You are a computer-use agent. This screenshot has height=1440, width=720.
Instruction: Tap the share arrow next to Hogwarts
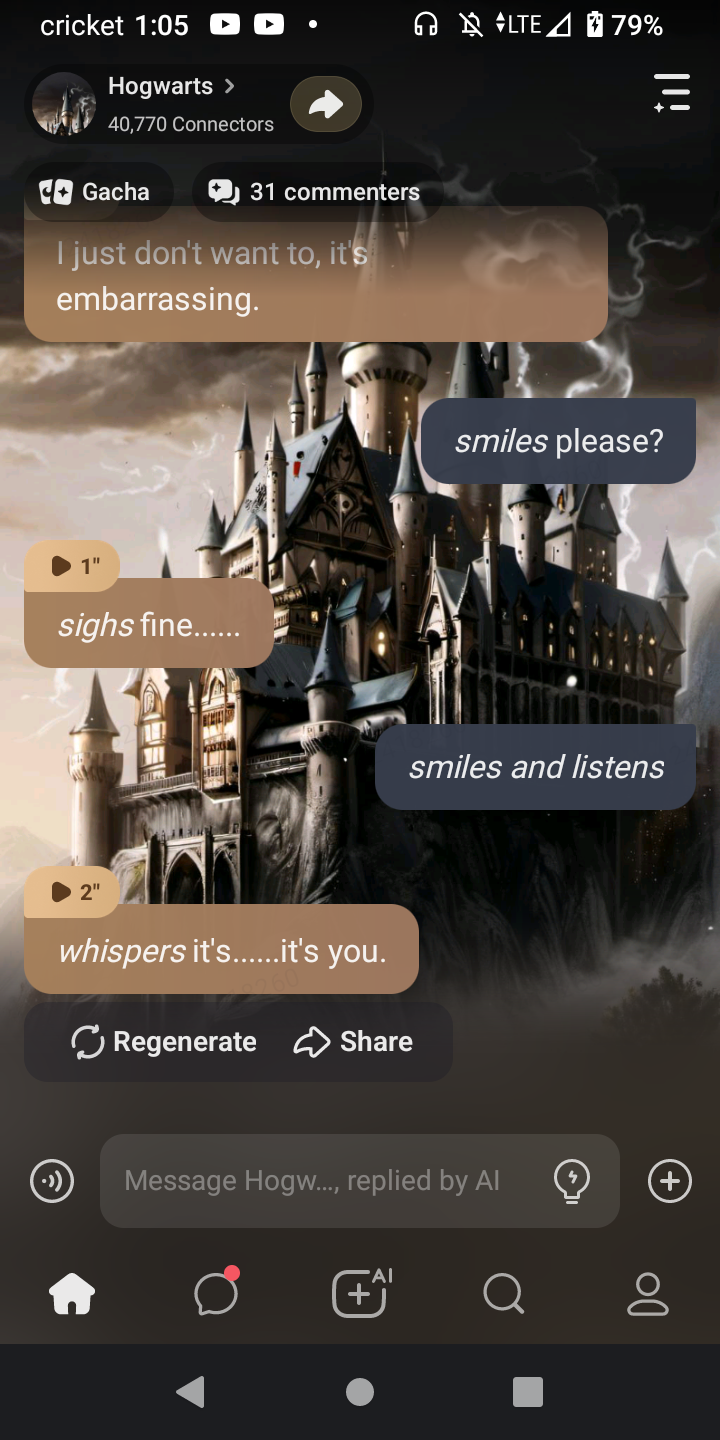click(326, 104)
